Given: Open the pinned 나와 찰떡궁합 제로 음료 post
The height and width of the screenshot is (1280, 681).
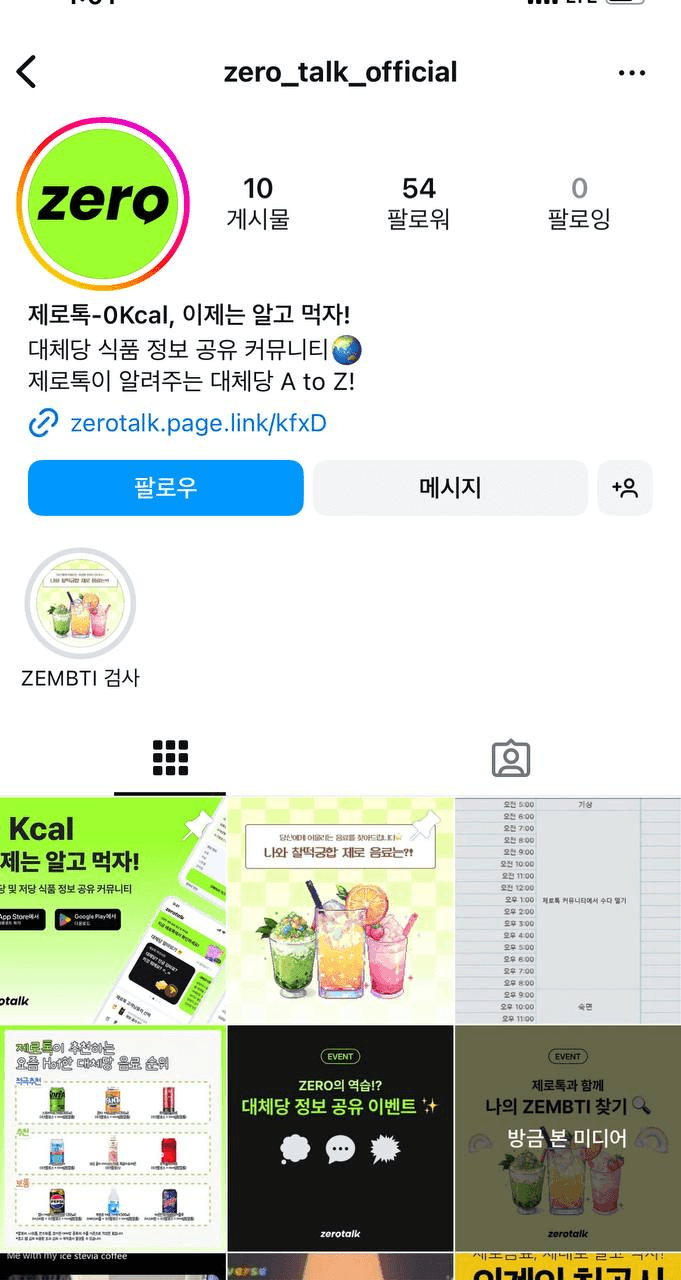Looking at the screenshot, I should pyautogui.click(x=340, y=910).
